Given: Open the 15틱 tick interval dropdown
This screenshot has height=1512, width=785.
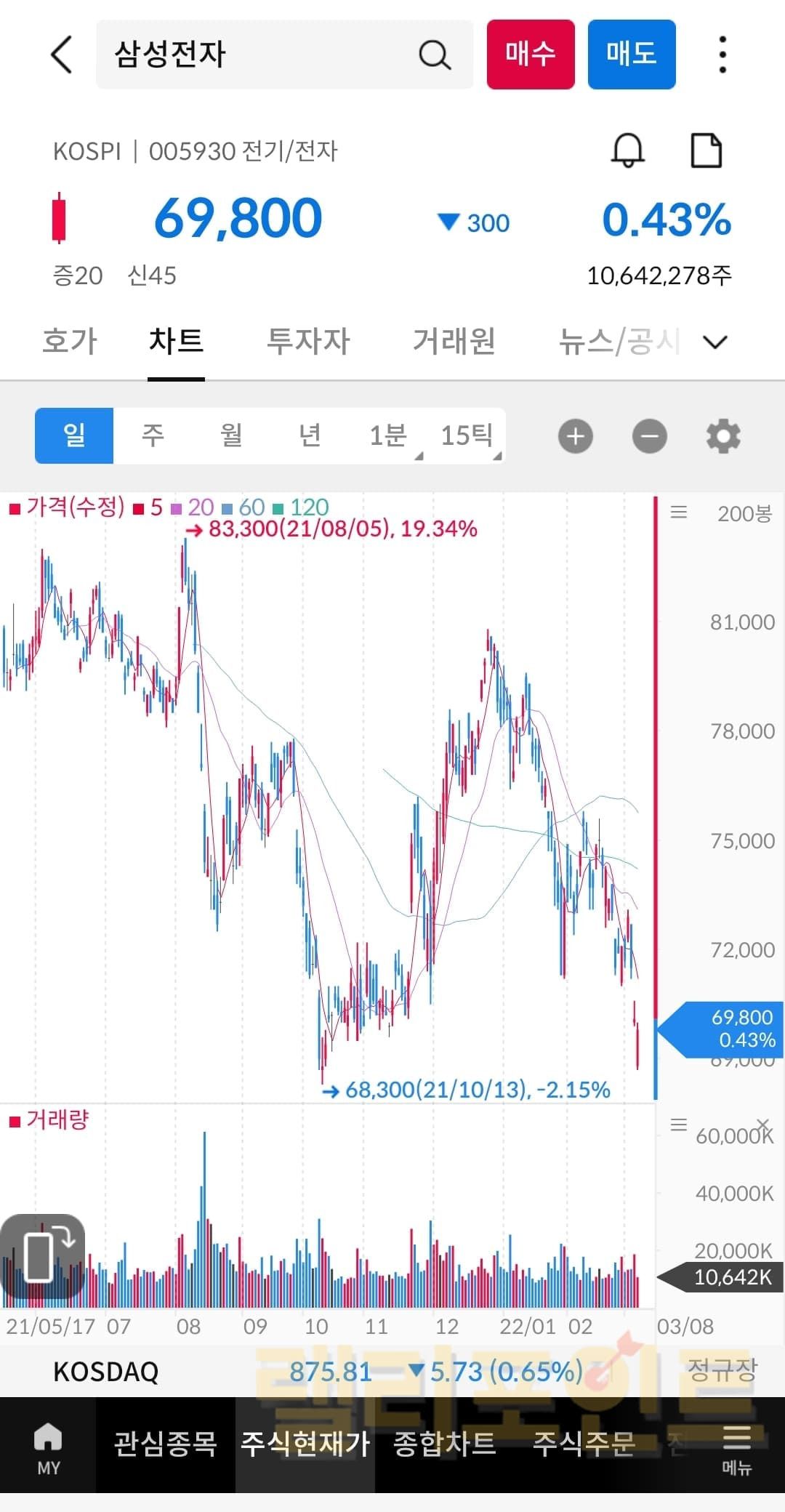Looking at the screenshot, I should 467,435.
